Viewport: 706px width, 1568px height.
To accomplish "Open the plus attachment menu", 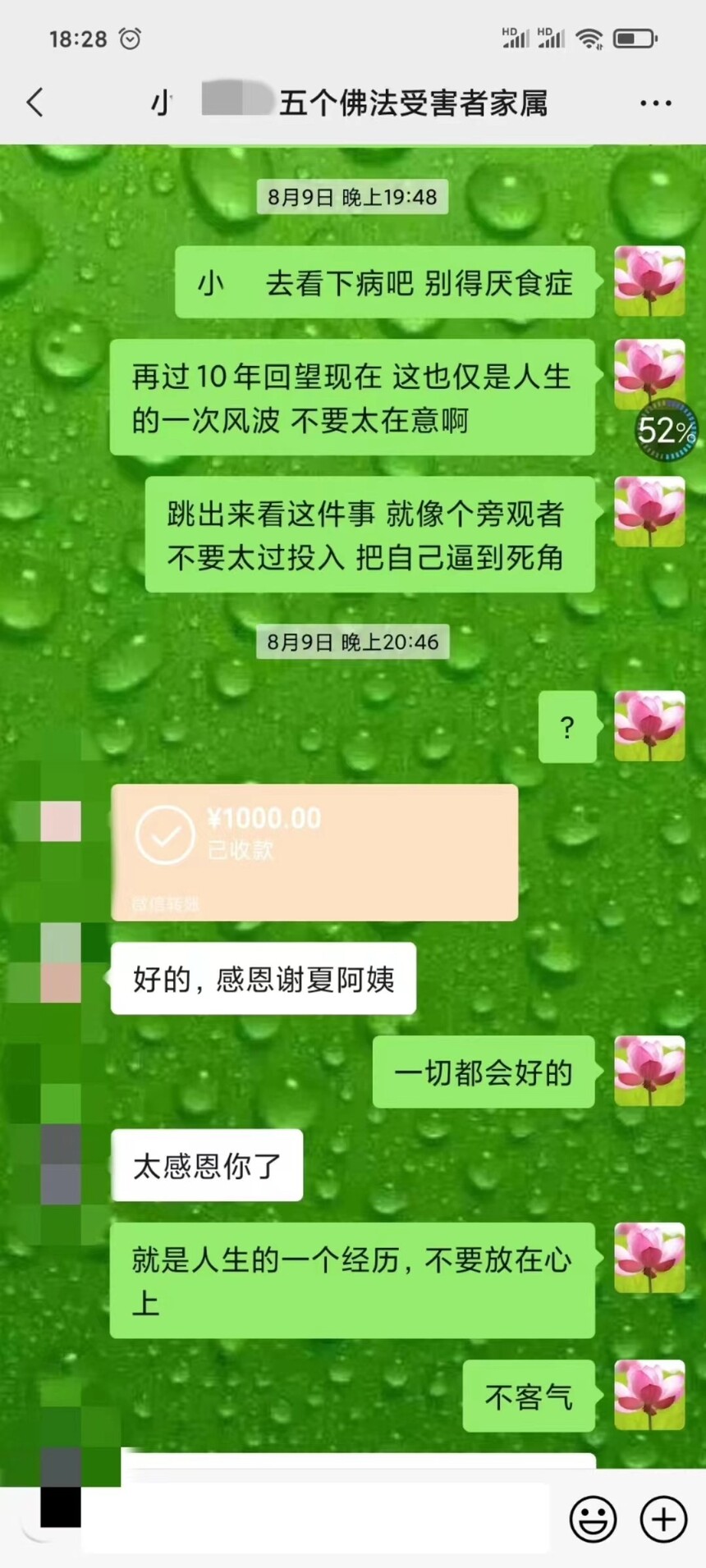I will click(x=662, y=1520).
